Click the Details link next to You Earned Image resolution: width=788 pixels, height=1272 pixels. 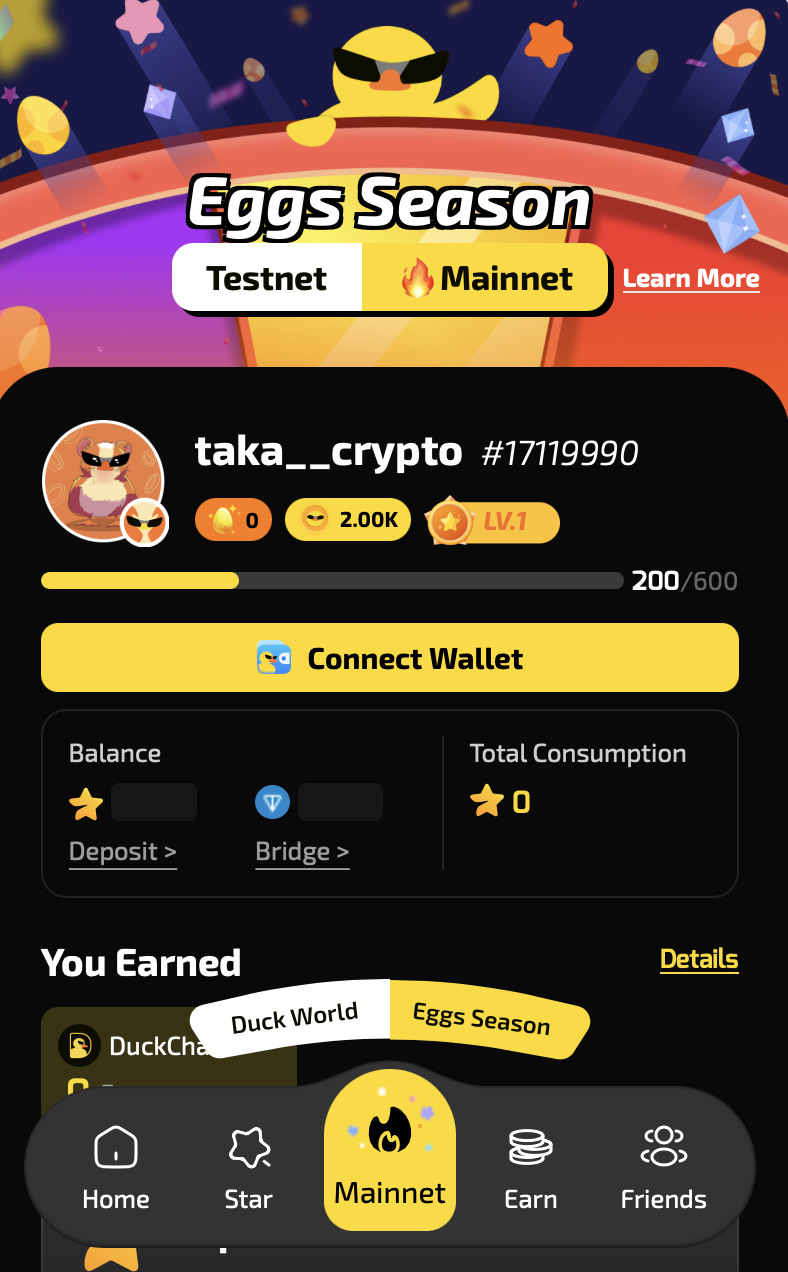pos(699,959)
